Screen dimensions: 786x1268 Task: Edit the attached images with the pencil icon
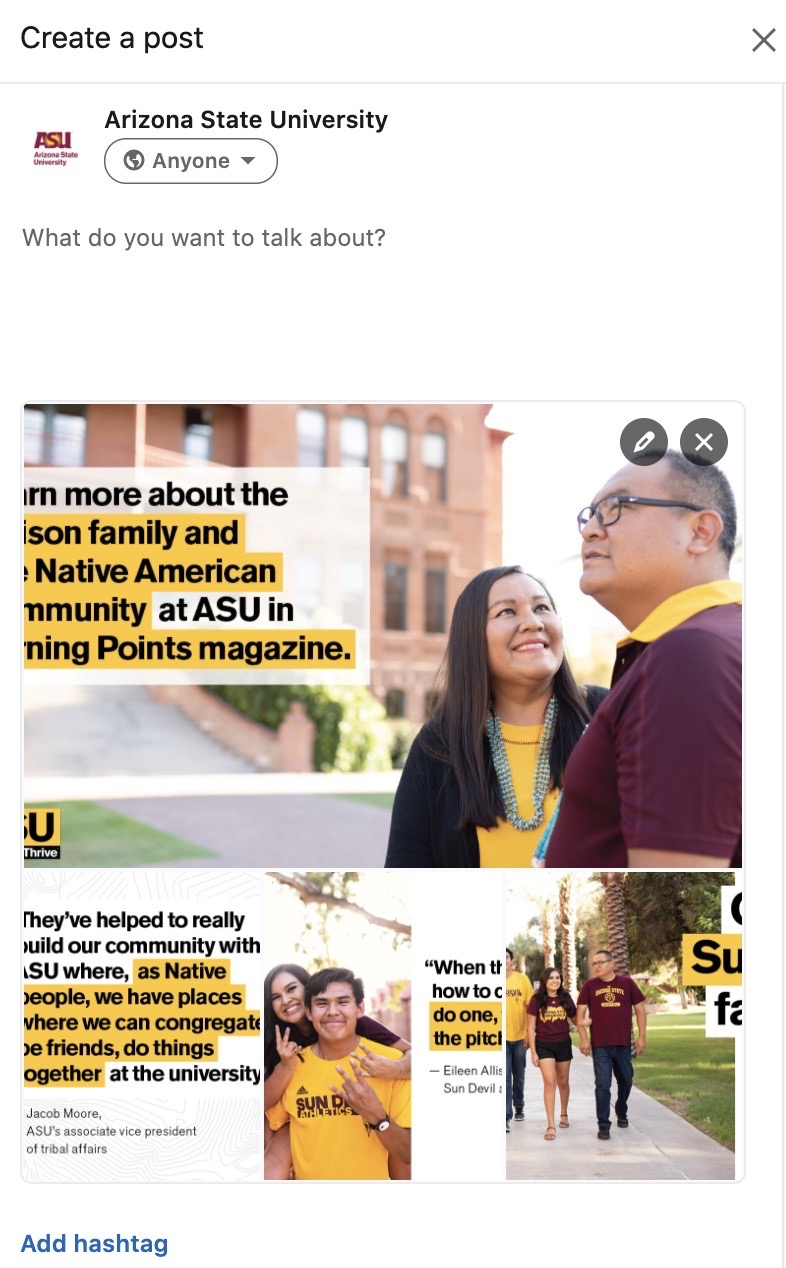coord(643,442)
